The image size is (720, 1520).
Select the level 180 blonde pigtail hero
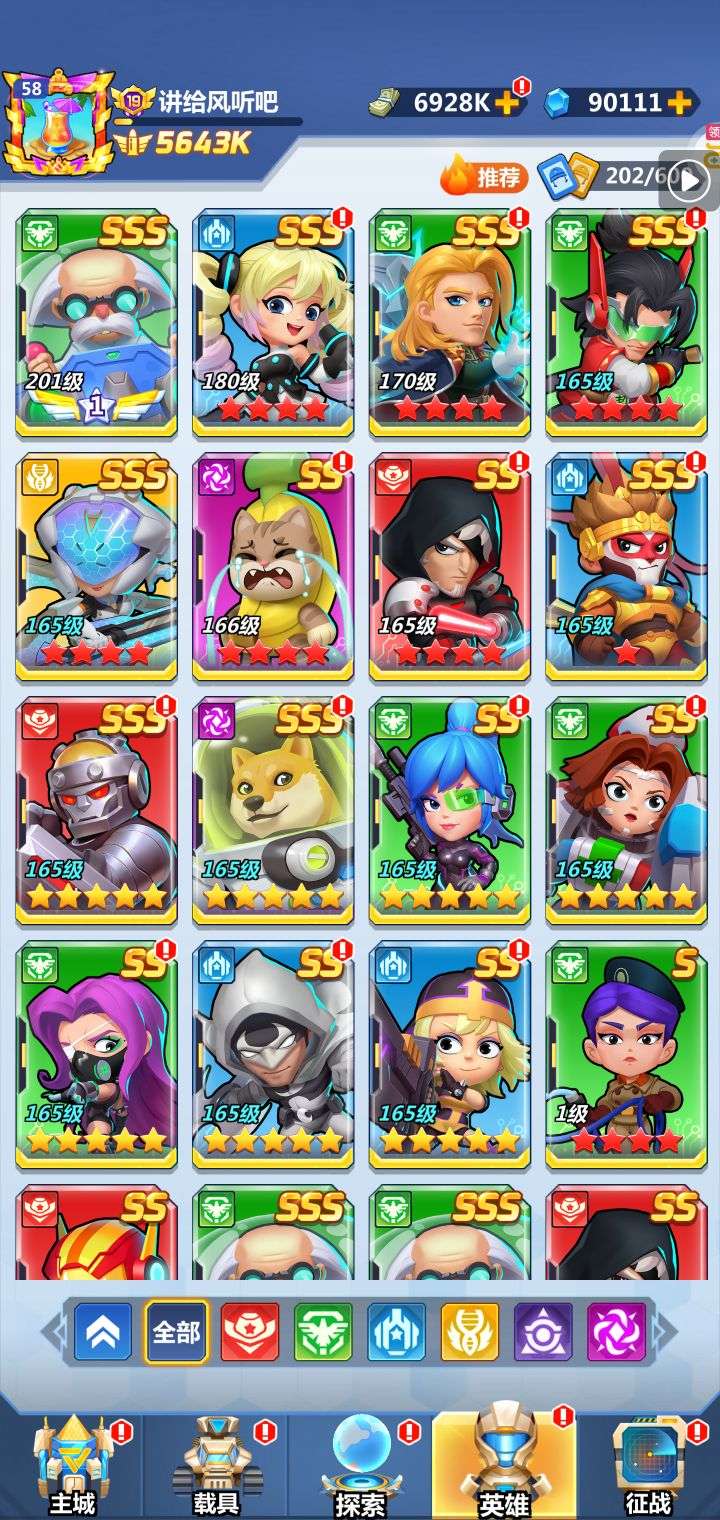pos(273,322)
